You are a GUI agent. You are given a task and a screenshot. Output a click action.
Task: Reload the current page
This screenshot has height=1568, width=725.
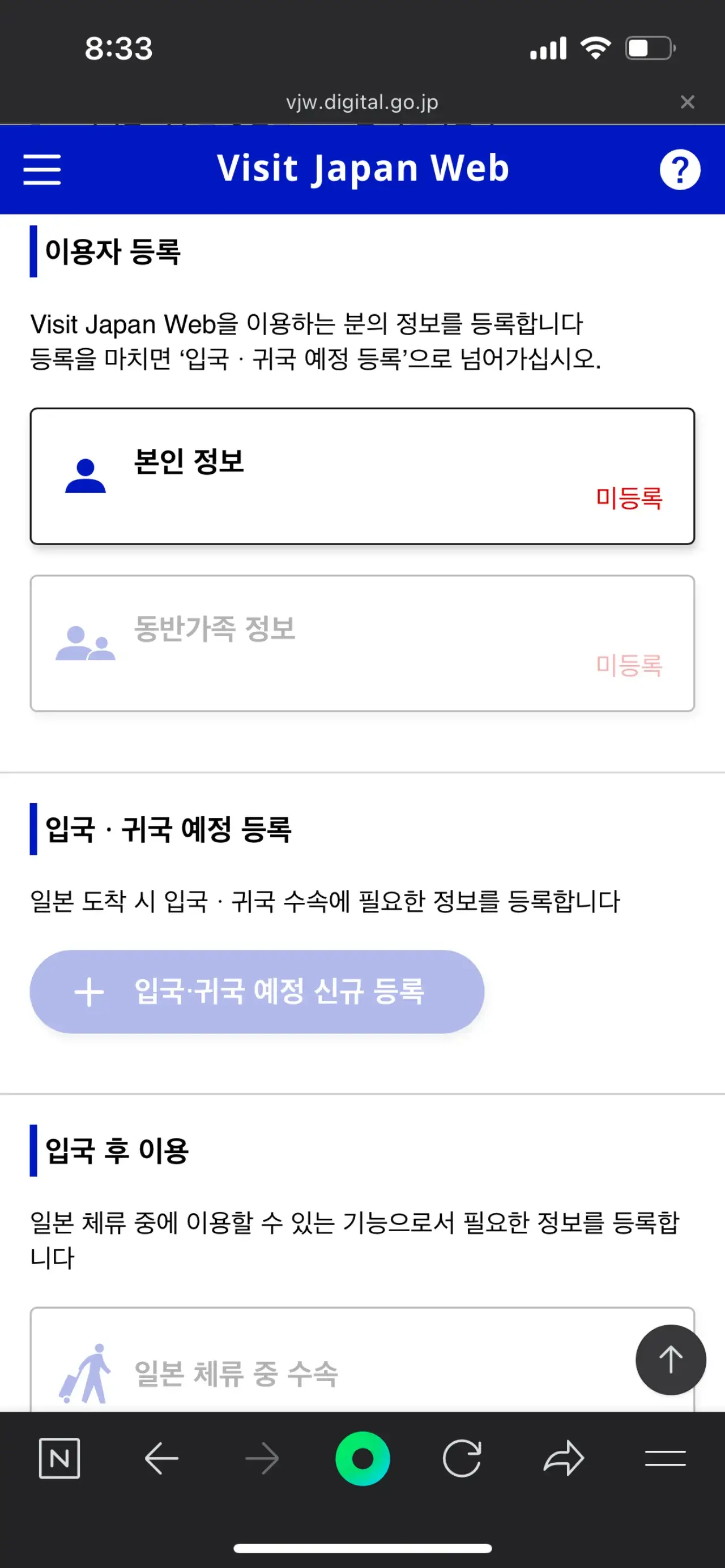[x=462, y=1458]
